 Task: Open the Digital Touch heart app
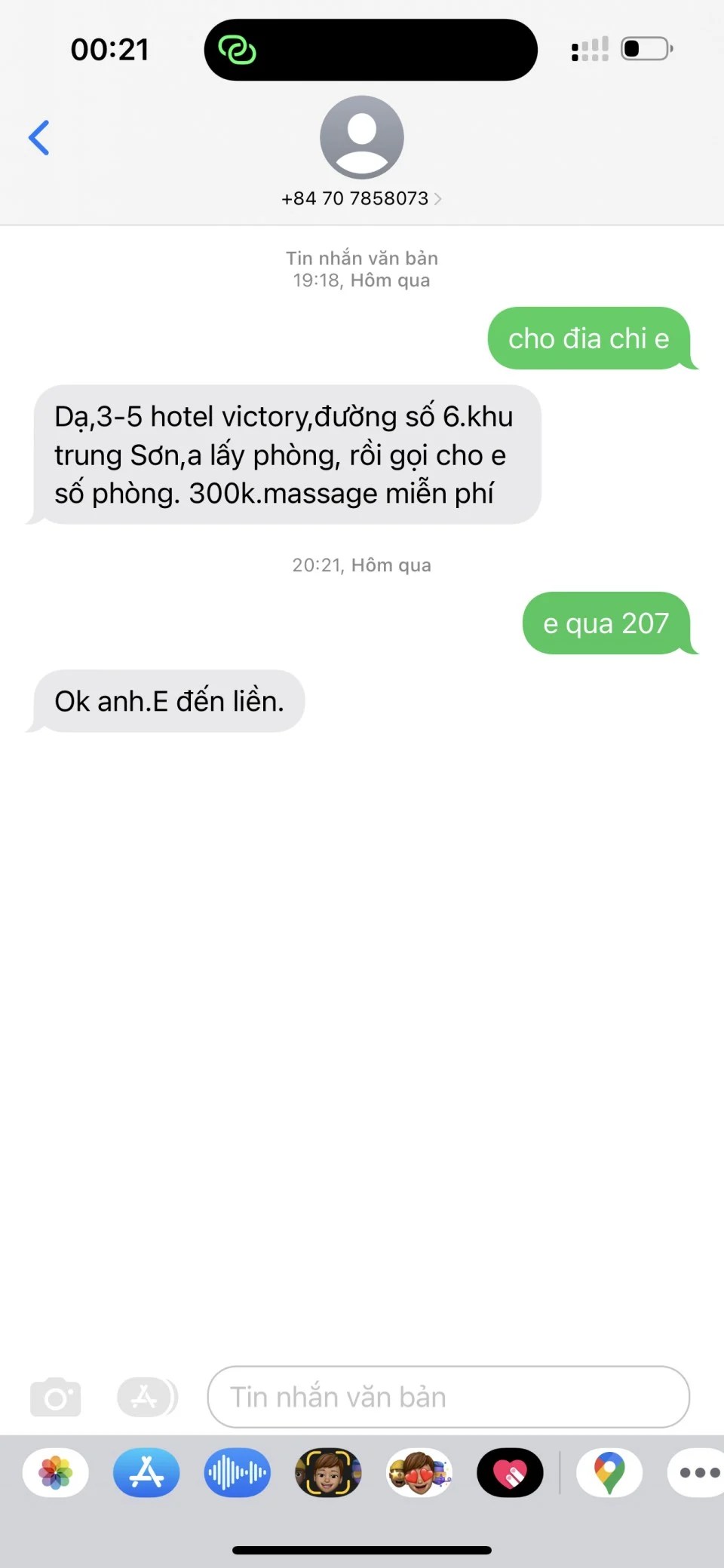[x=510, y=1472]
